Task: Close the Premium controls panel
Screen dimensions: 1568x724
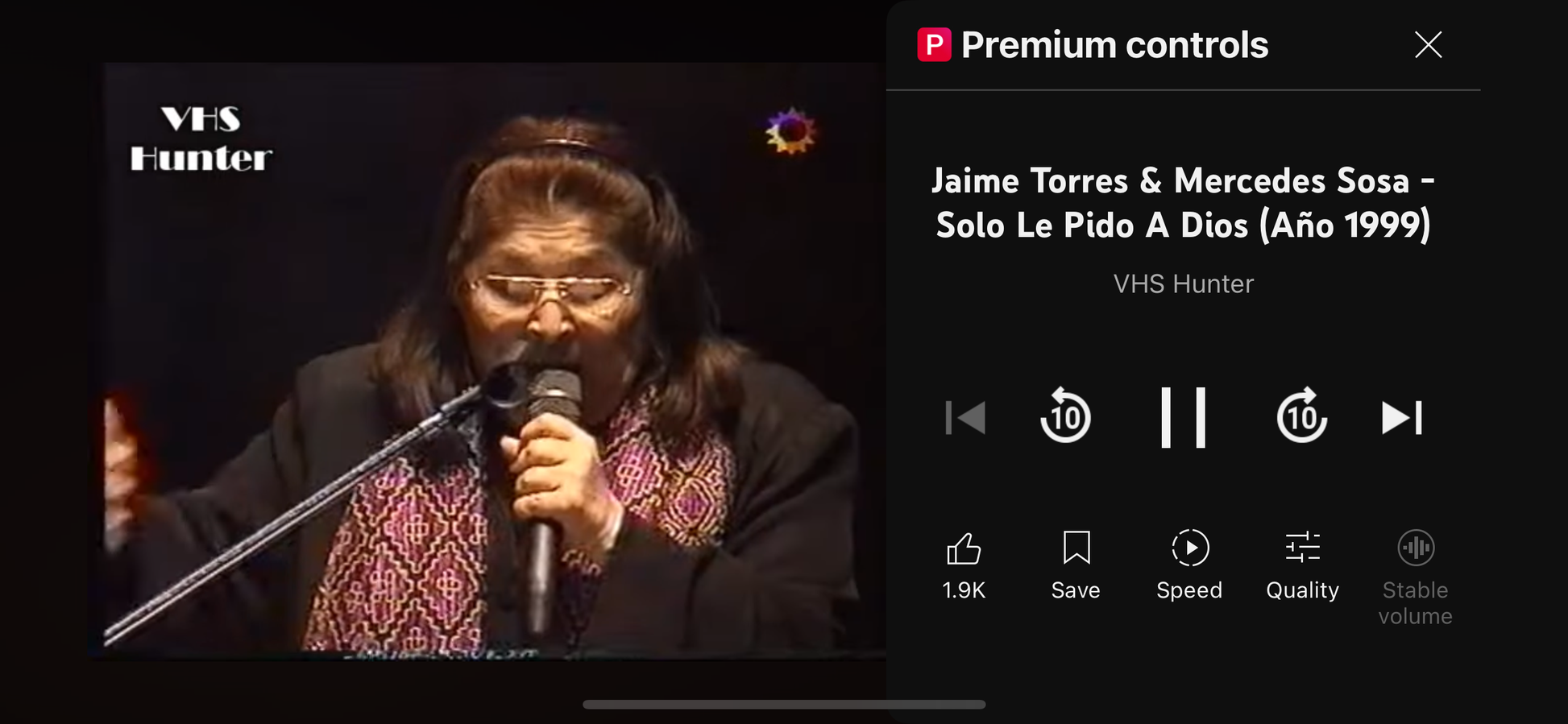Action: 1428,45
